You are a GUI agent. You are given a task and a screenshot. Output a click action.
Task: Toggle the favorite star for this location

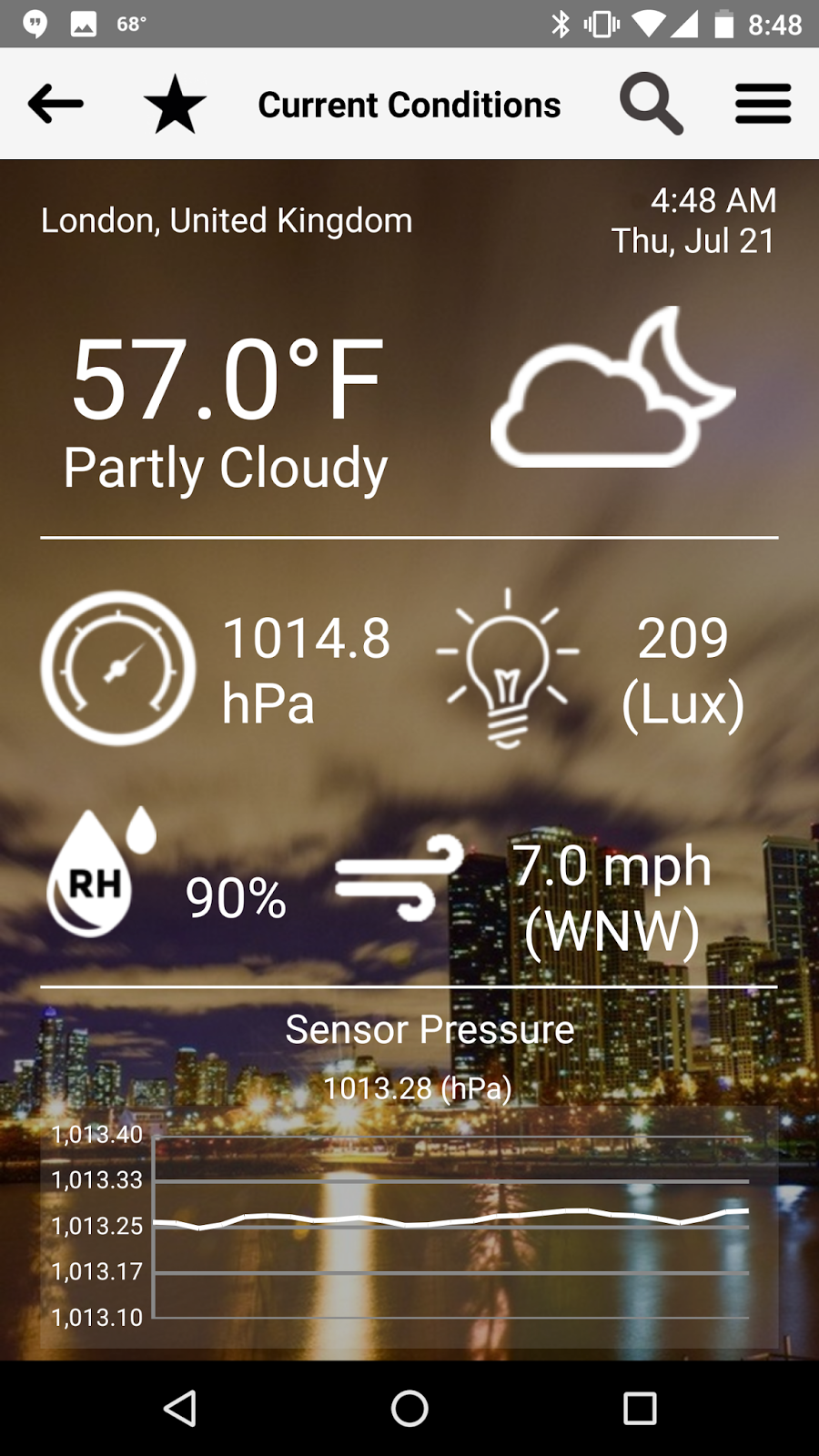(x=175, y=103)
